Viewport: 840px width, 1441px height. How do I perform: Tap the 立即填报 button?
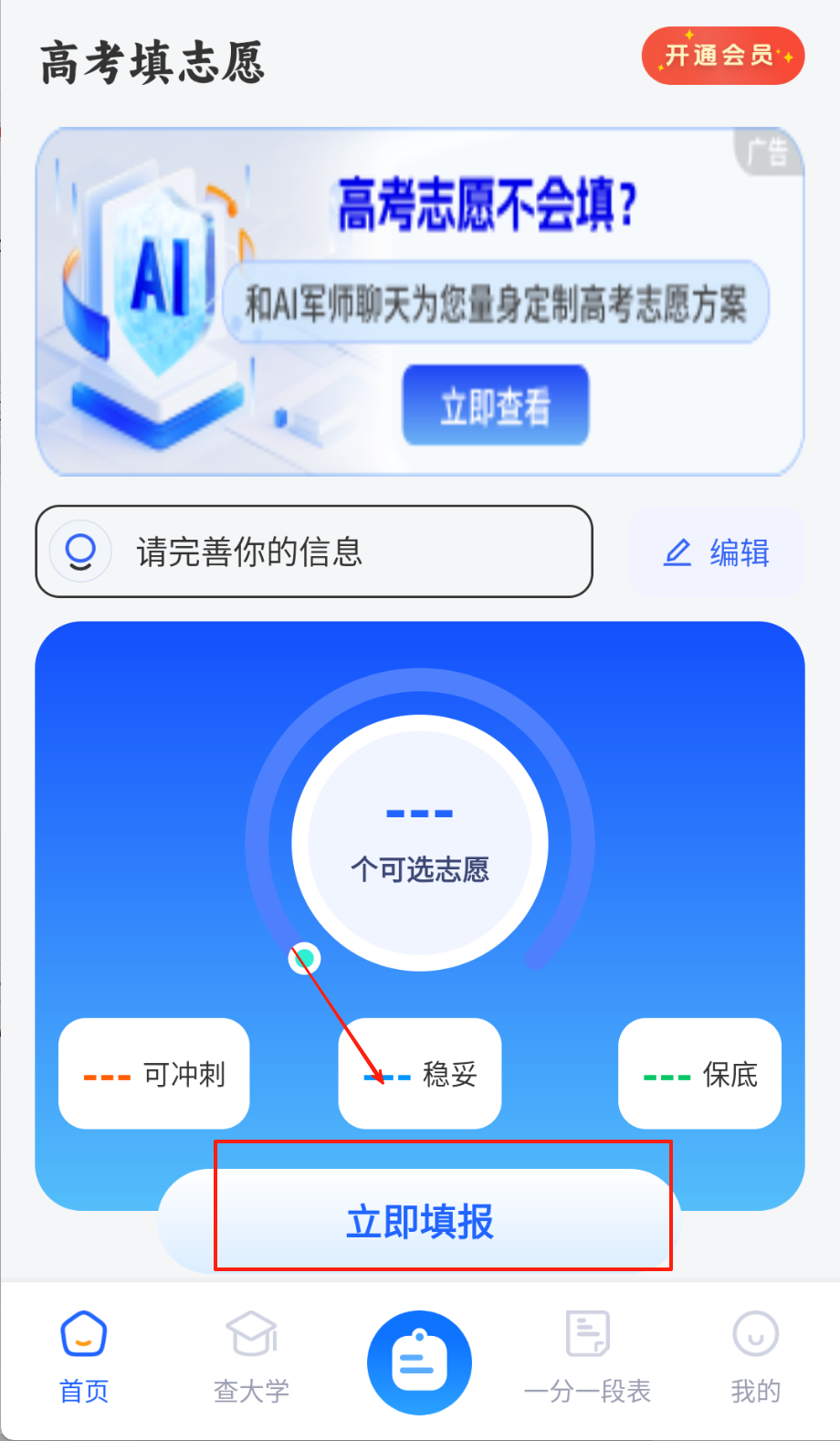420,1221
